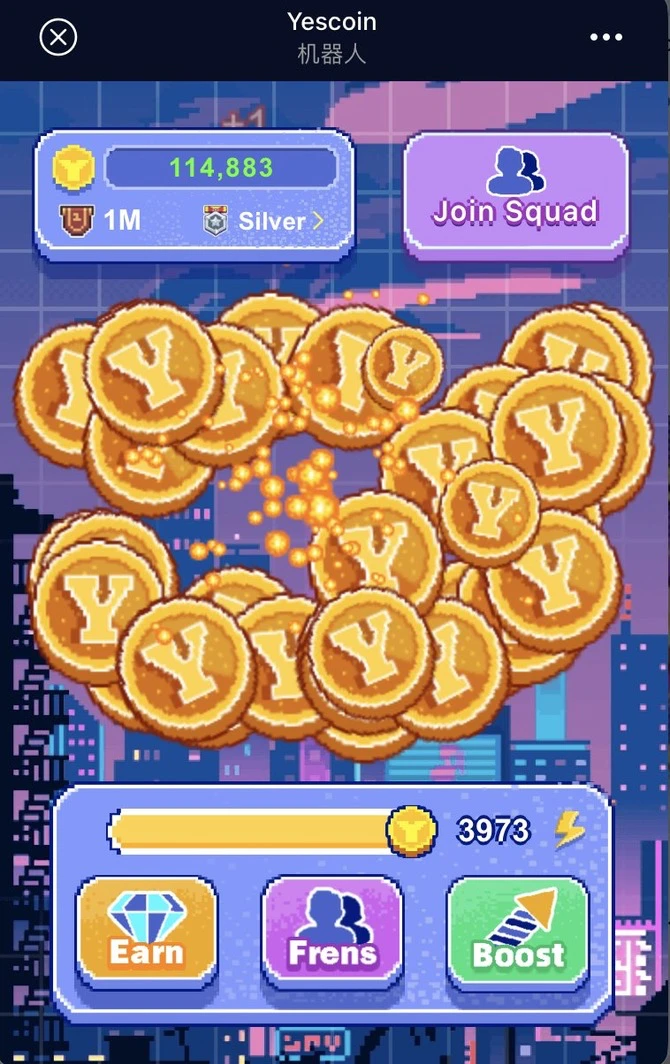This screenshot has height=1064, width=670.
Task: Close the Yescoin mini app
Action: coord(58,38)
